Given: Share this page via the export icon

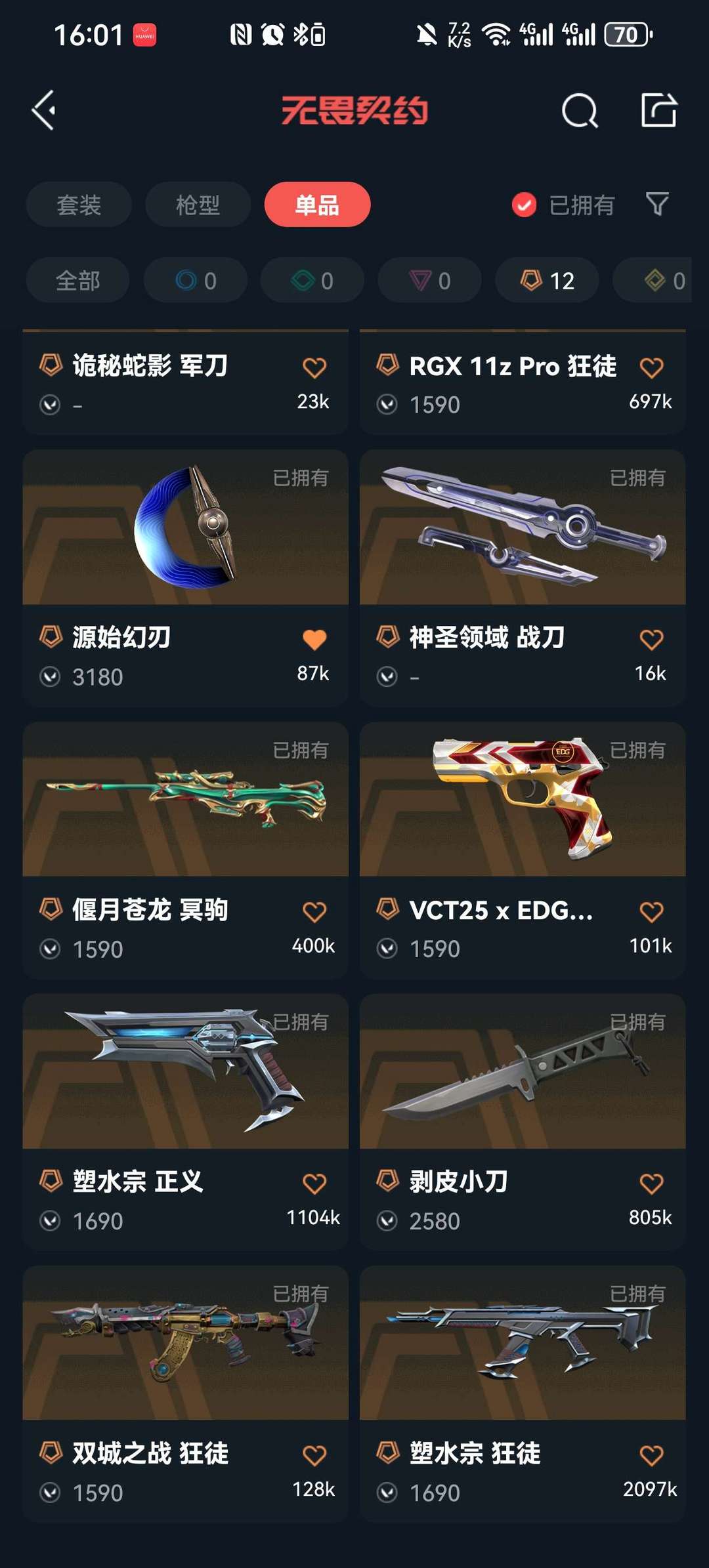Looking at the screenshot, I should point(658,110).
